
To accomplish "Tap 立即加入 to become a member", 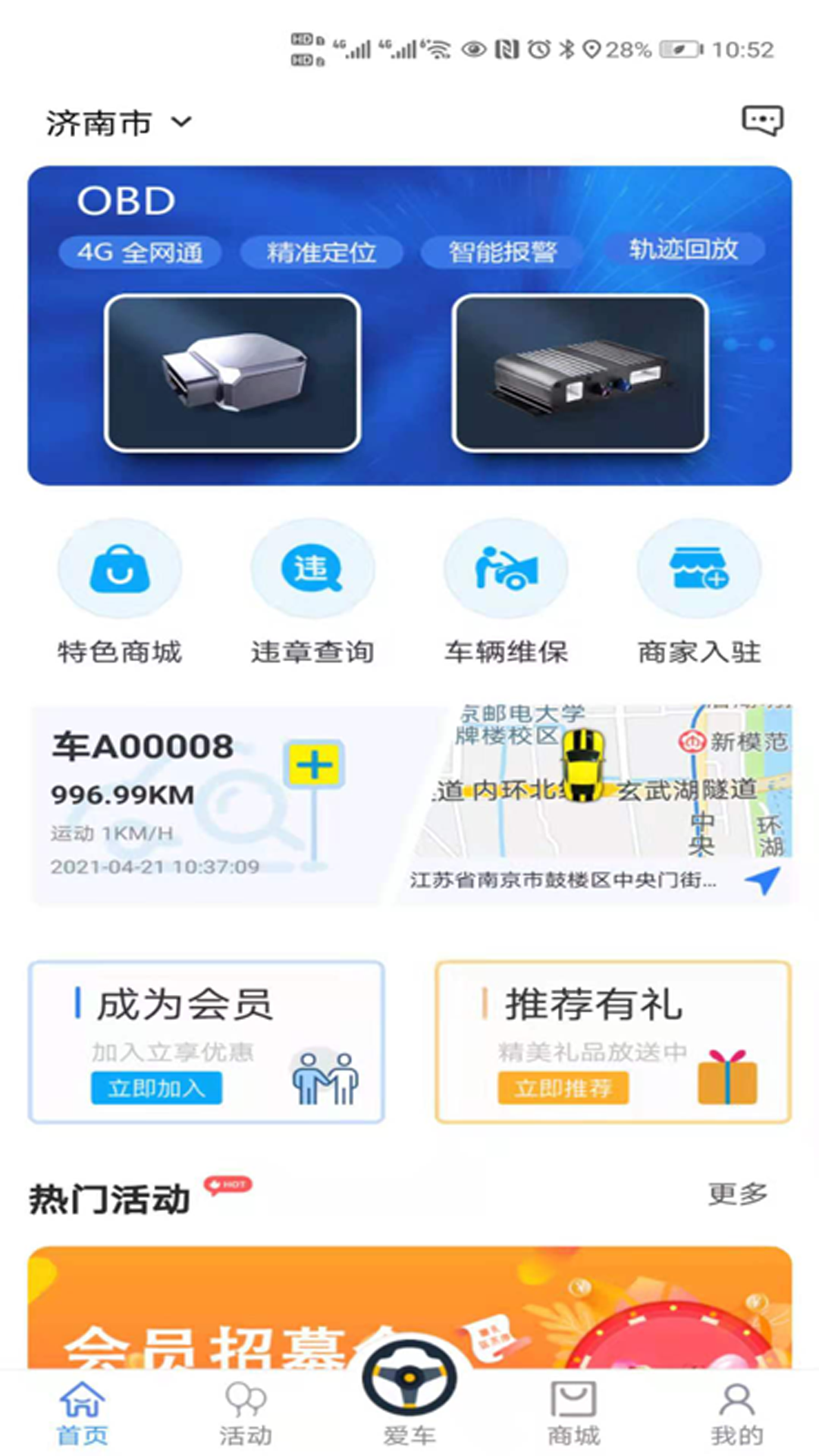I will [156, 1088].
